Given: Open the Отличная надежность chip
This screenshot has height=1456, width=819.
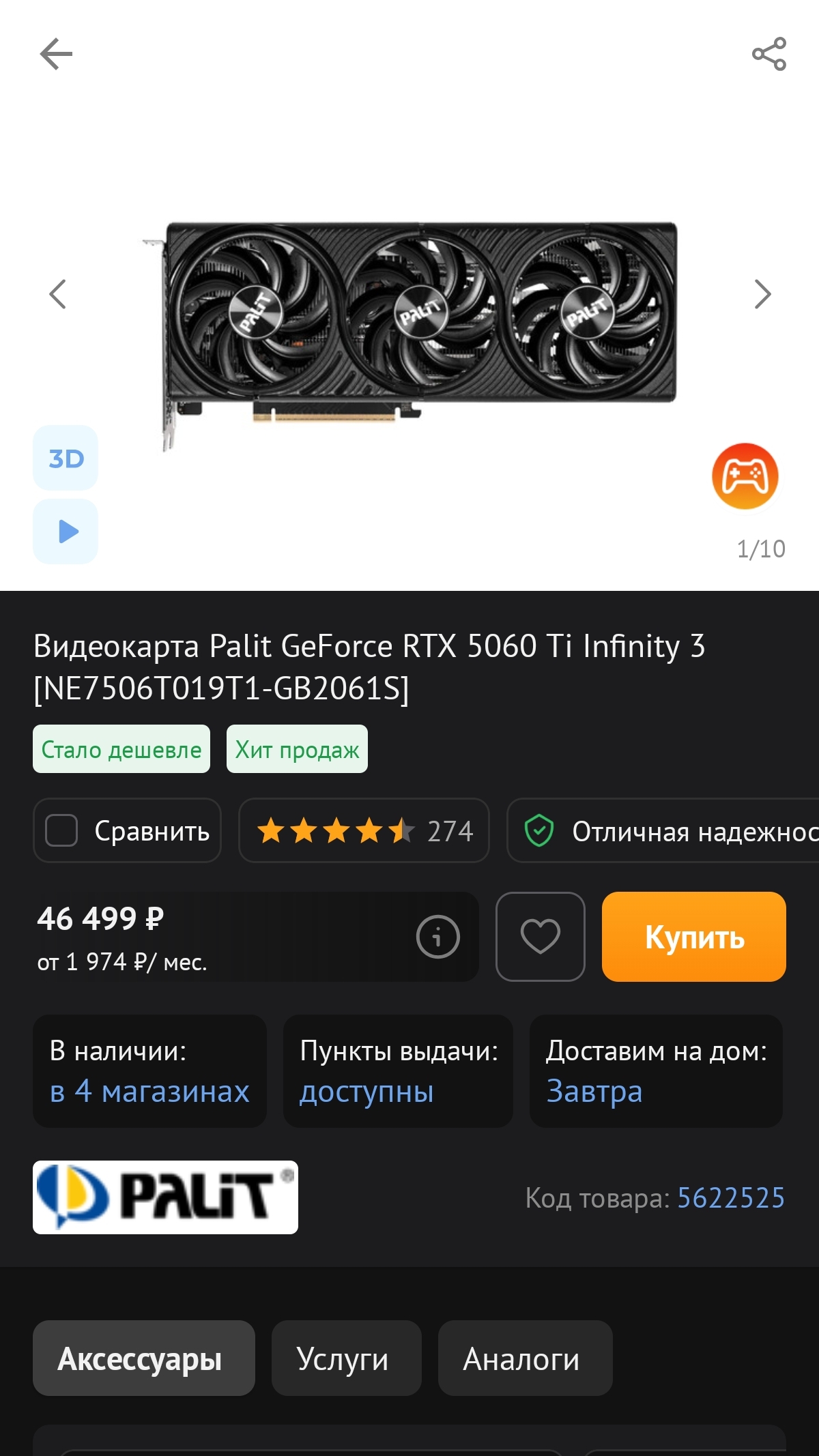Looking at the screenshot, I should [x=663, y=830].
